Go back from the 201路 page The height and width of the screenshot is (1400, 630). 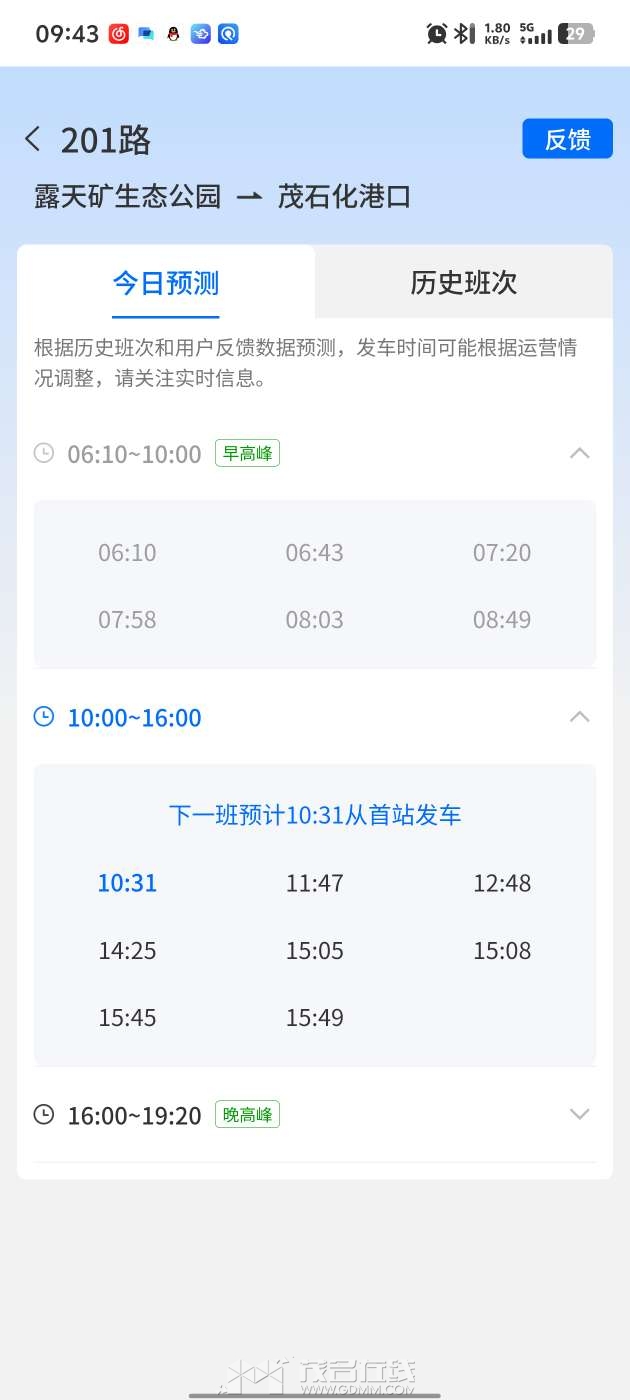(x=33, y=139)
